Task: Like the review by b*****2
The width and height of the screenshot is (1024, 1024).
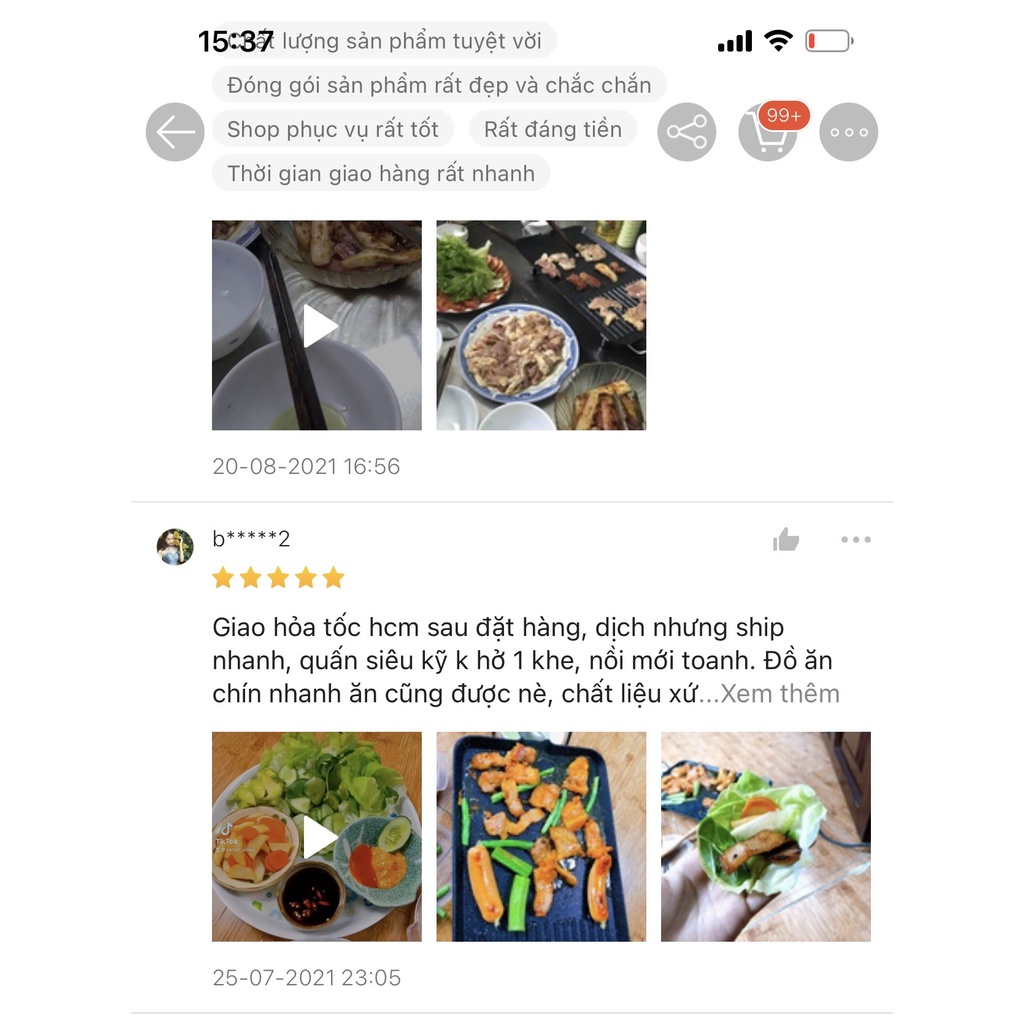Action: click(x=786, y=540)
